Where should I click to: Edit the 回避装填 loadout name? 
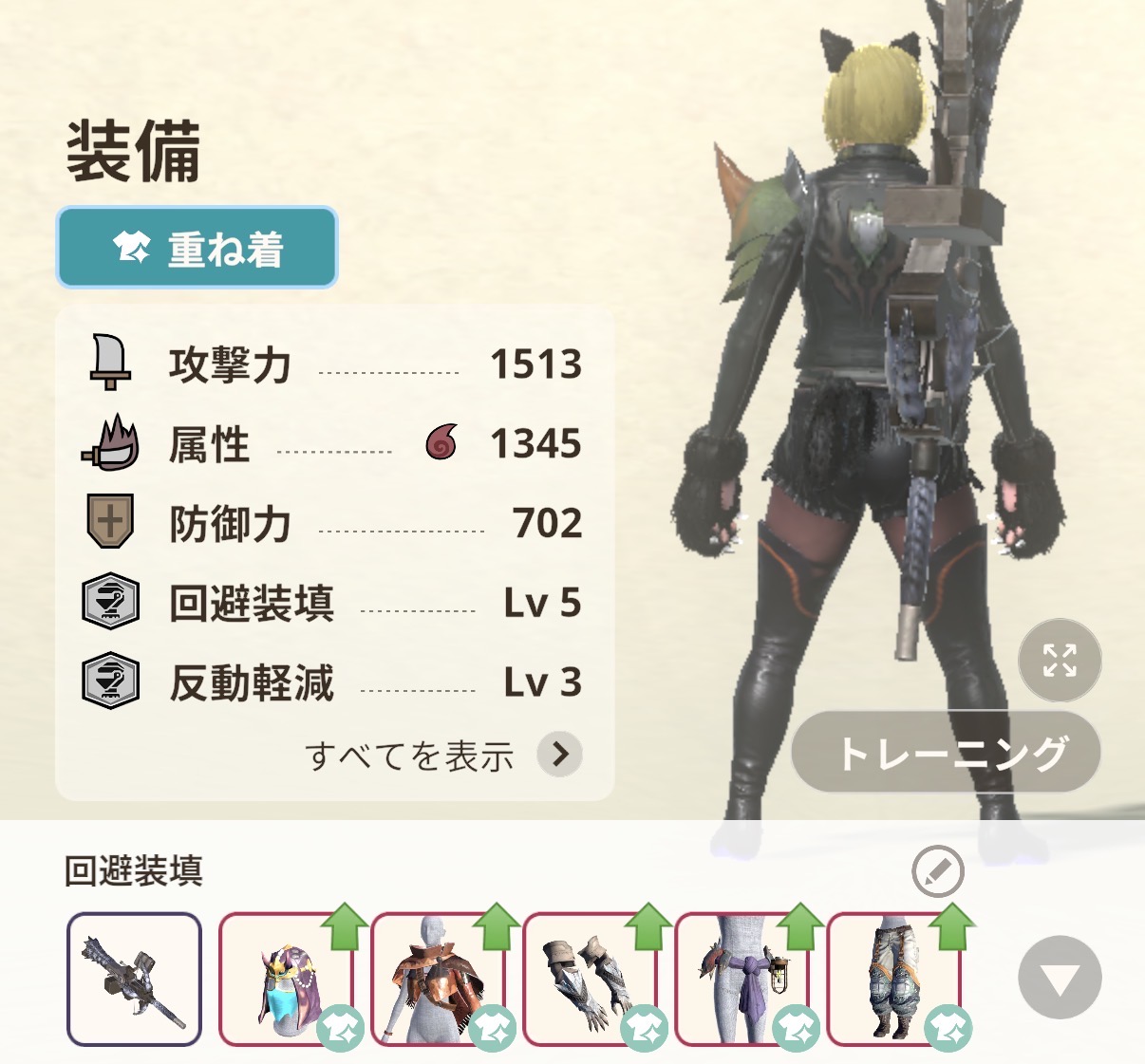tap(937, 871)
